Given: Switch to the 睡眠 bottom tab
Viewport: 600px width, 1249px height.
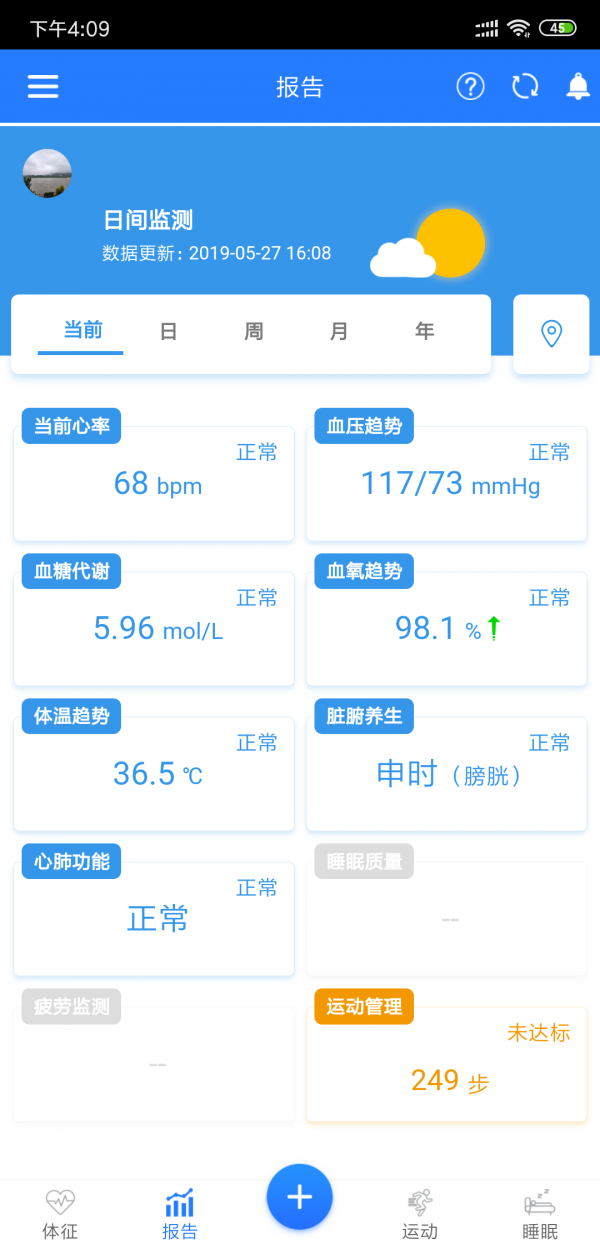Looking at the screenshot, I should (540, 1214).
